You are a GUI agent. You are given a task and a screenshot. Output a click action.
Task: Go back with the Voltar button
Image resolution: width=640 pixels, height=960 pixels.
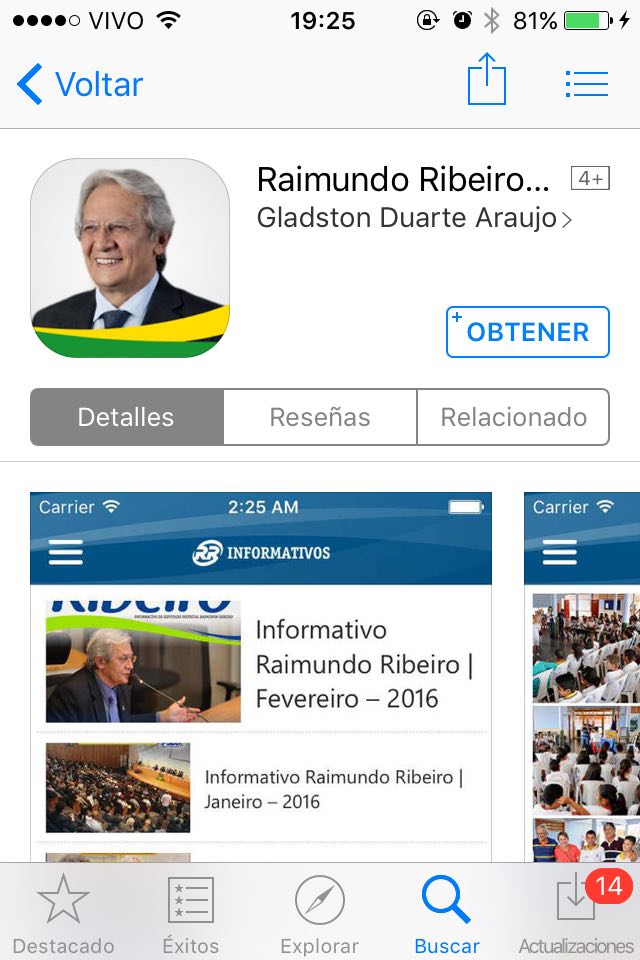(80, 85)
